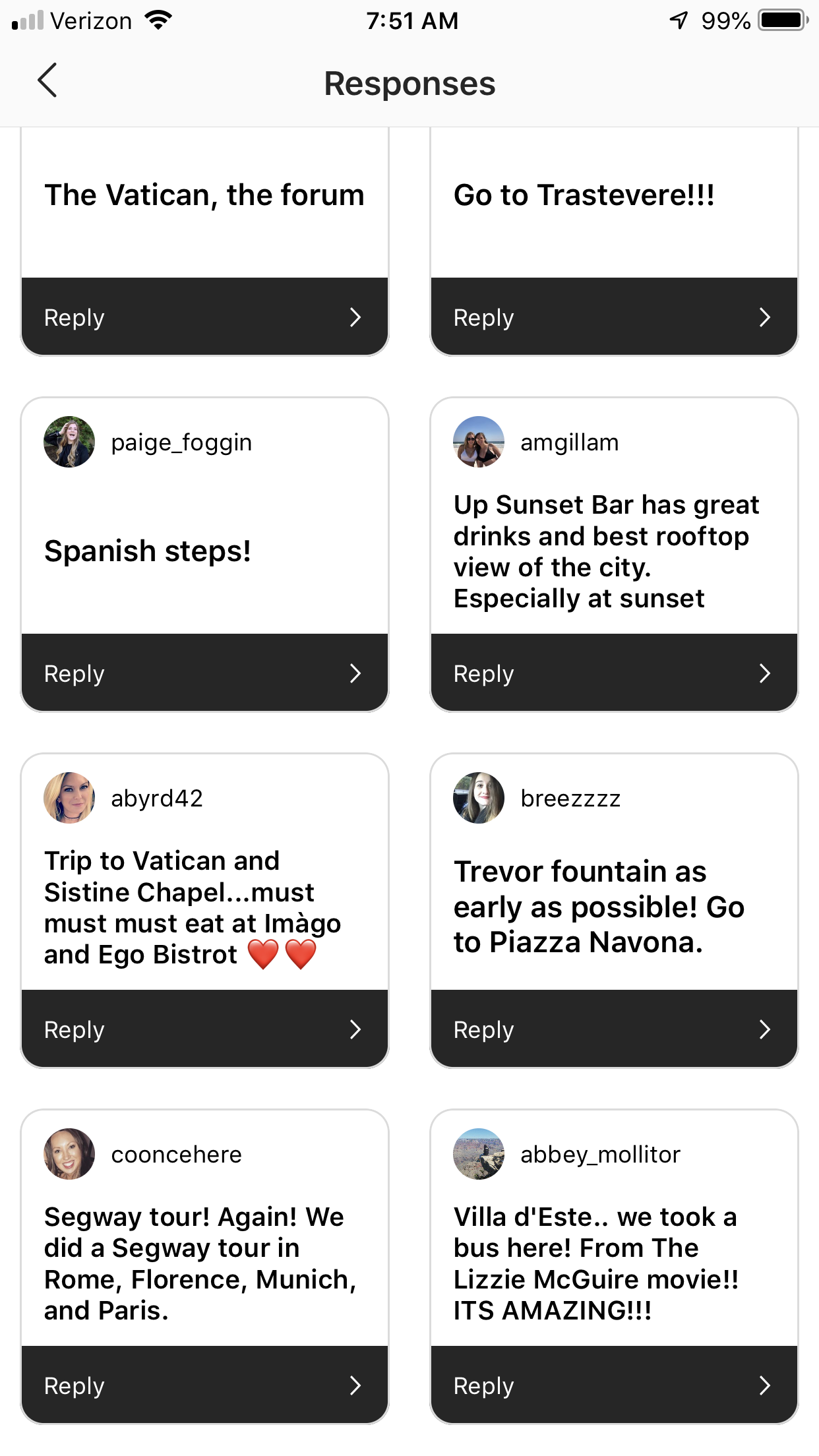View amgillam's profile from her avatar
Screen dimensions: 819x1456
pos(479,442)
